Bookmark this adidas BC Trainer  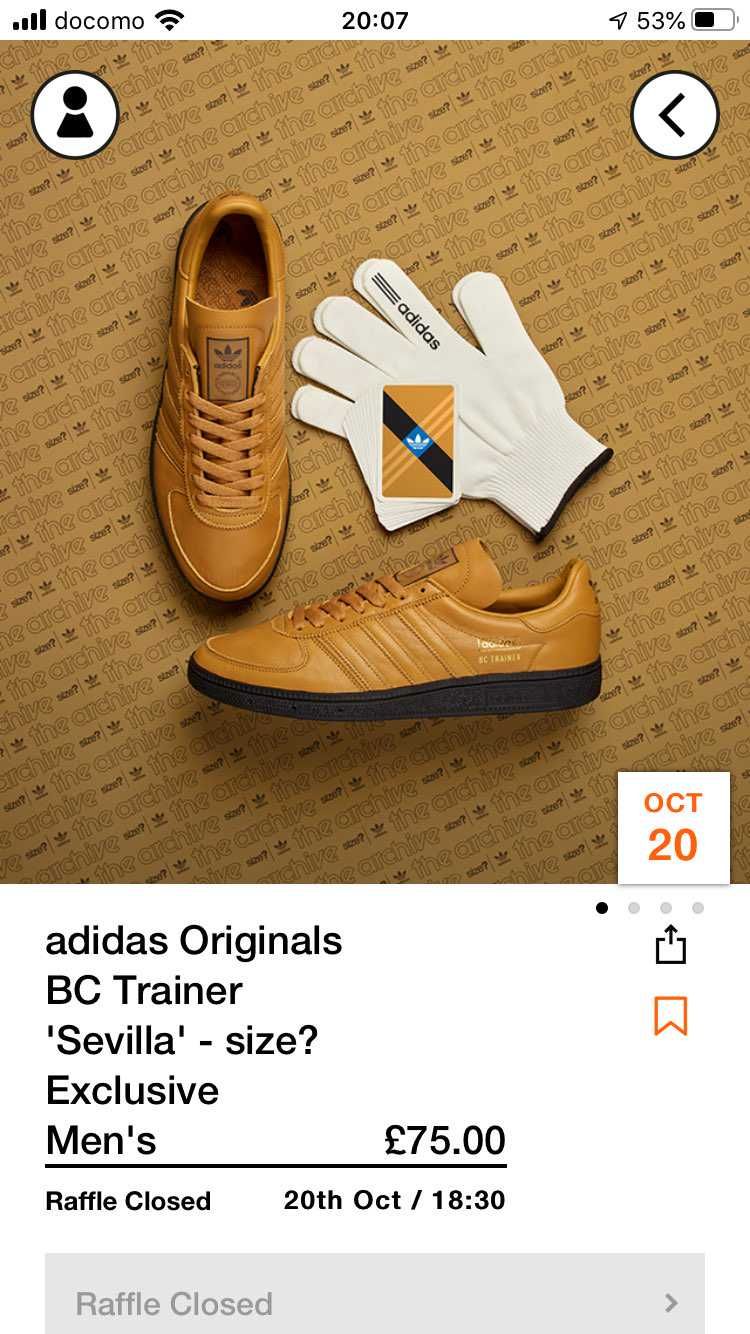click(671, 1016)
